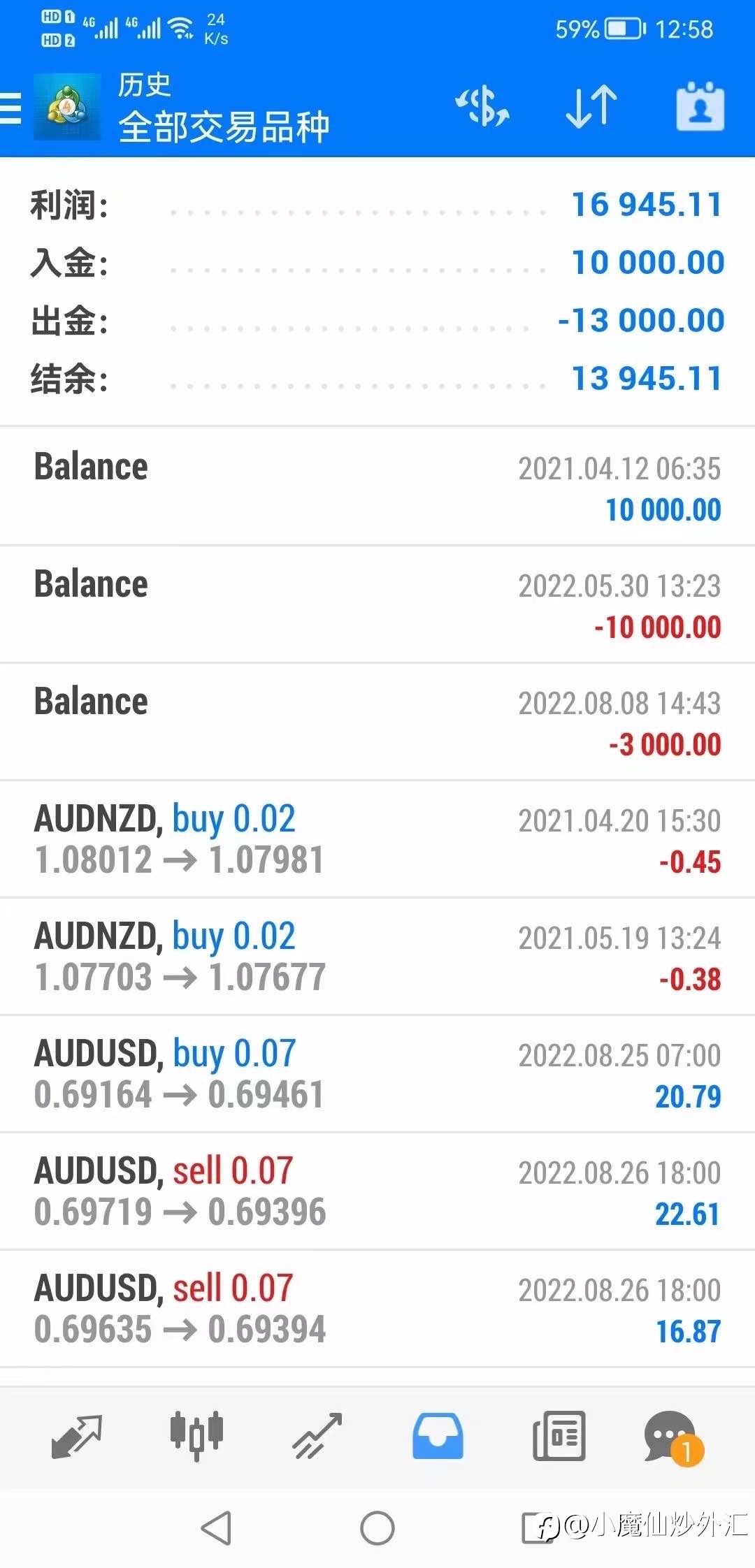This screenshot has height=1568, width=755.
Task: Tap the system back button
Action: (216, 1528)
